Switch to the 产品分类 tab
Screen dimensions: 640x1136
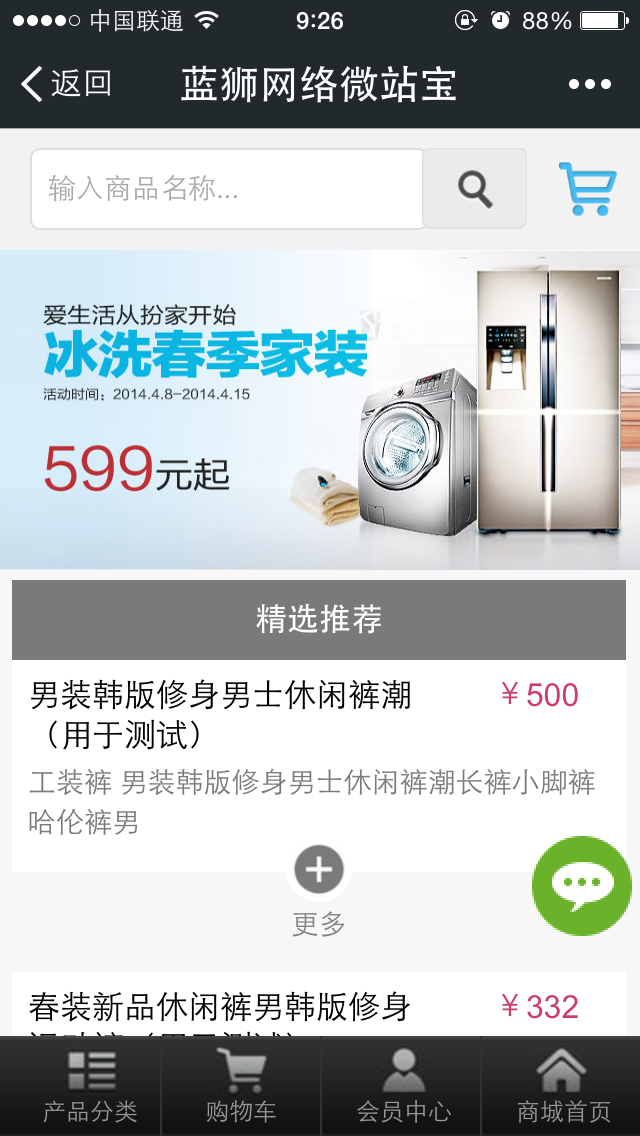90,1087
